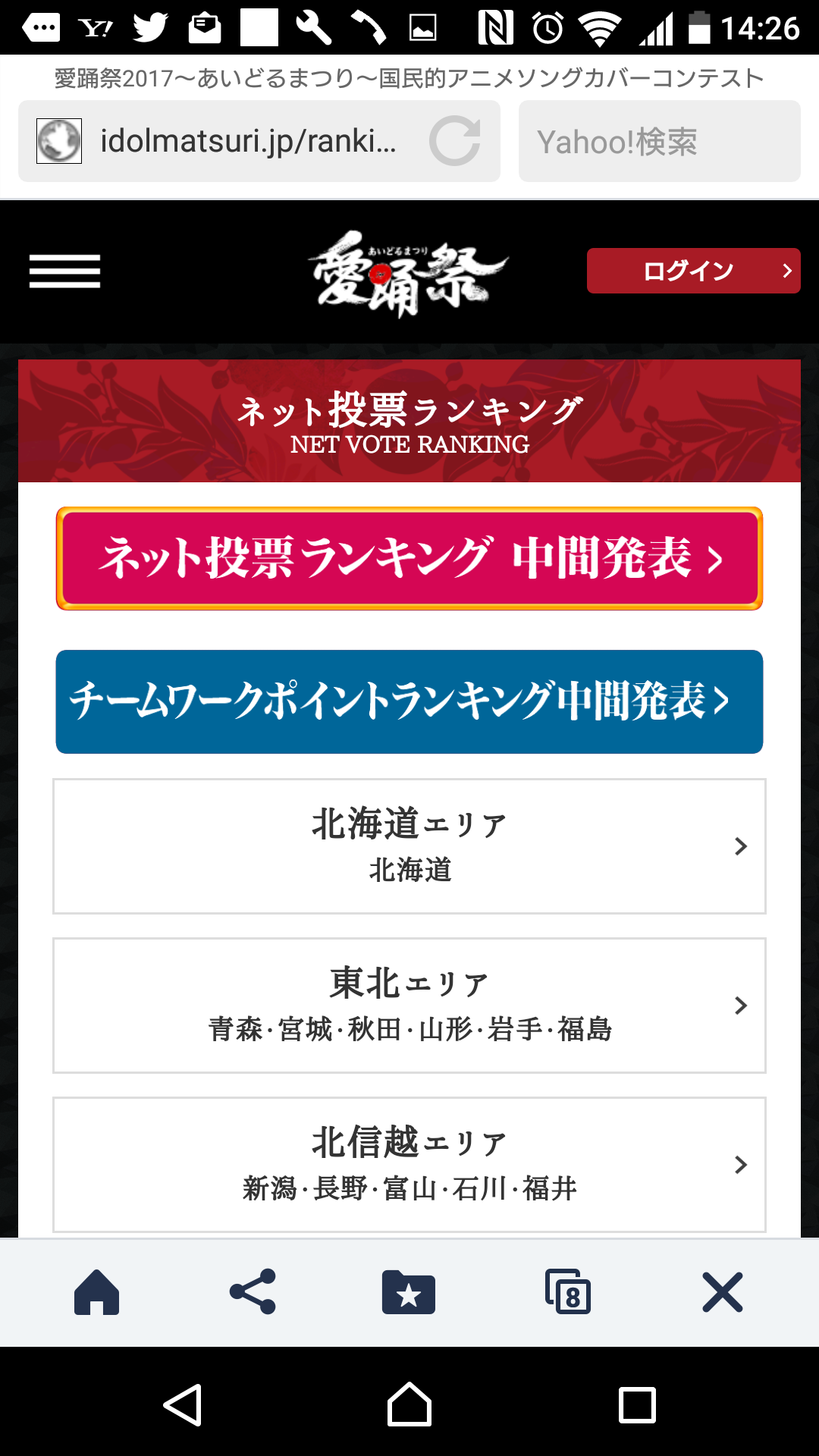Open the hamburger menu
The height and width of the screenshot is (1456, 819).
pos(64,271)
